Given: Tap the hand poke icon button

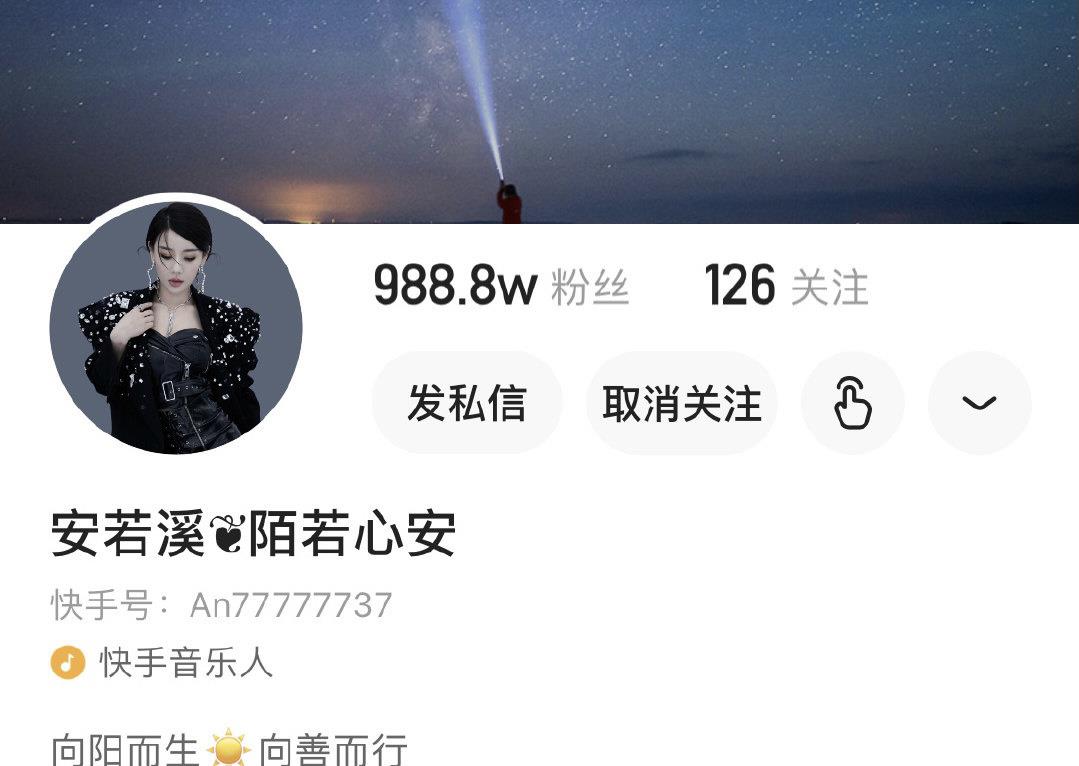Looking at the screenshot, I should [853, 404].
